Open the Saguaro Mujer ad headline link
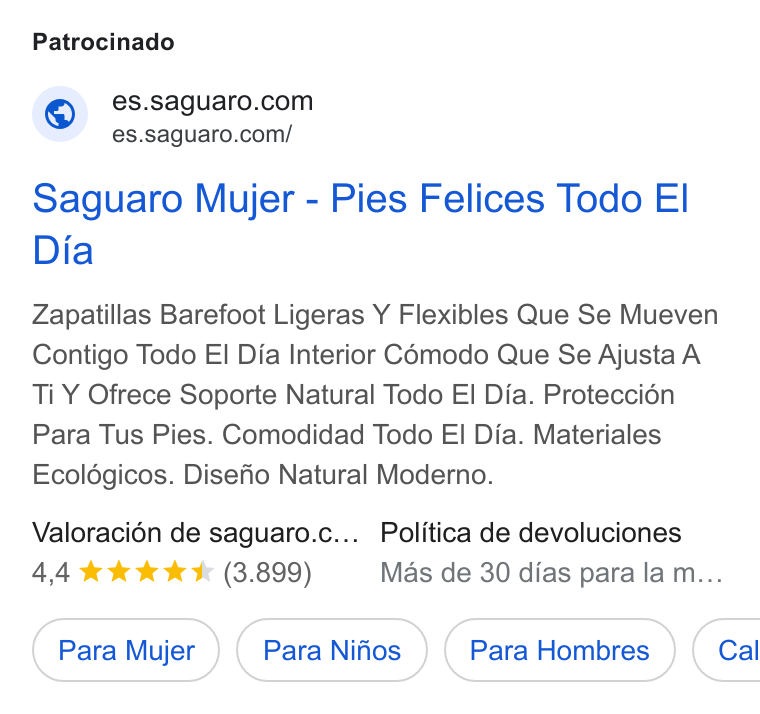760x714 pixels. tap(360, 224)
